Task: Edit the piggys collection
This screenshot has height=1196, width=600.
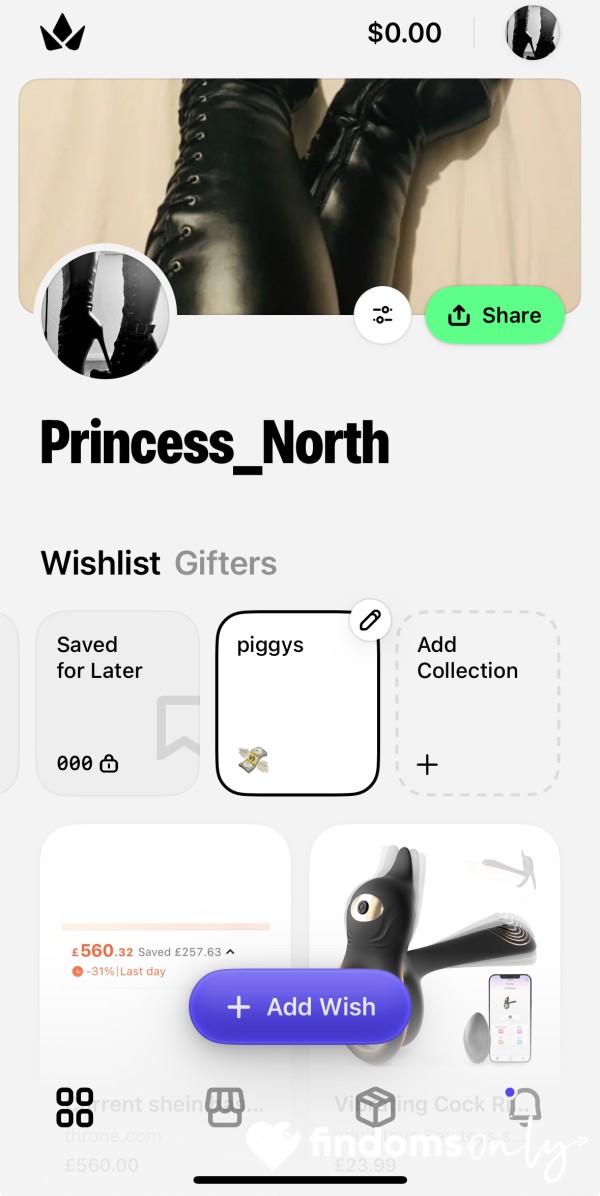Action: pyautogui.click(x=369, y=621)
